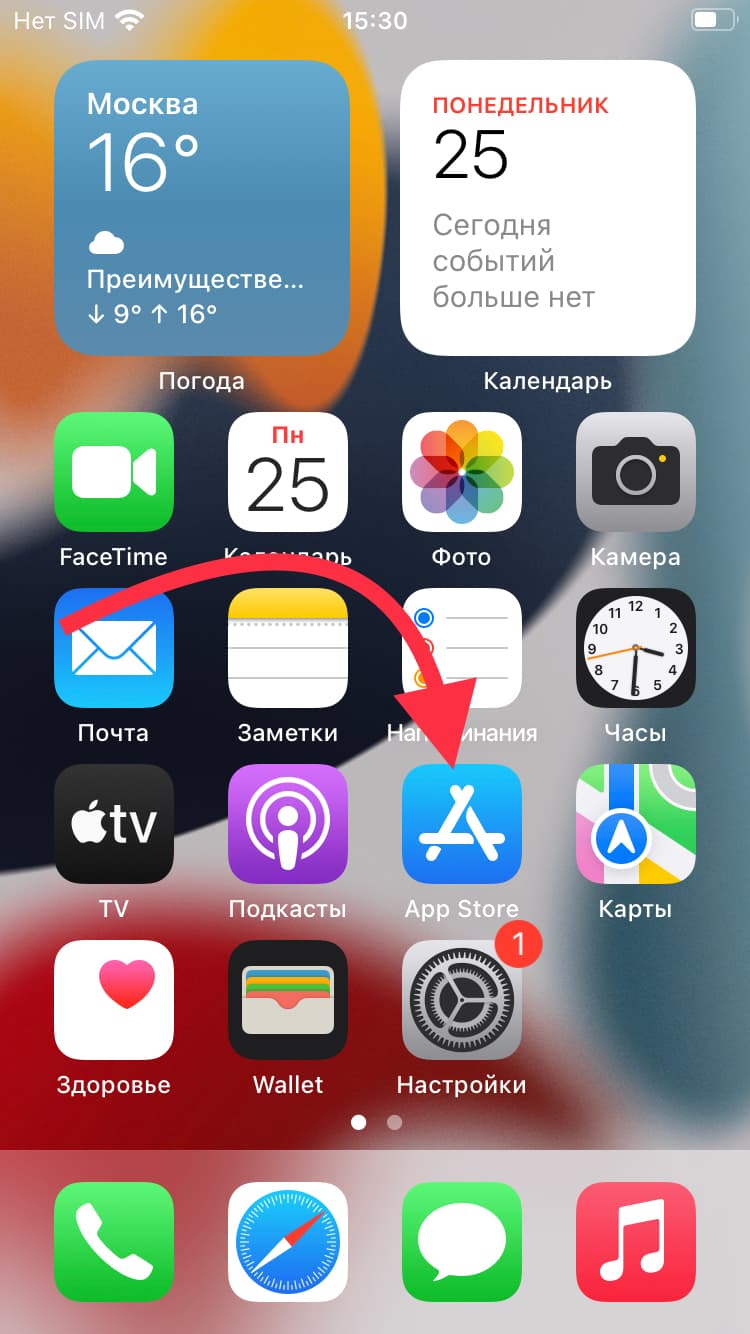Launch the Wallet app
This screenshot has width=750, height=1334.
[x=288, y=1000]
